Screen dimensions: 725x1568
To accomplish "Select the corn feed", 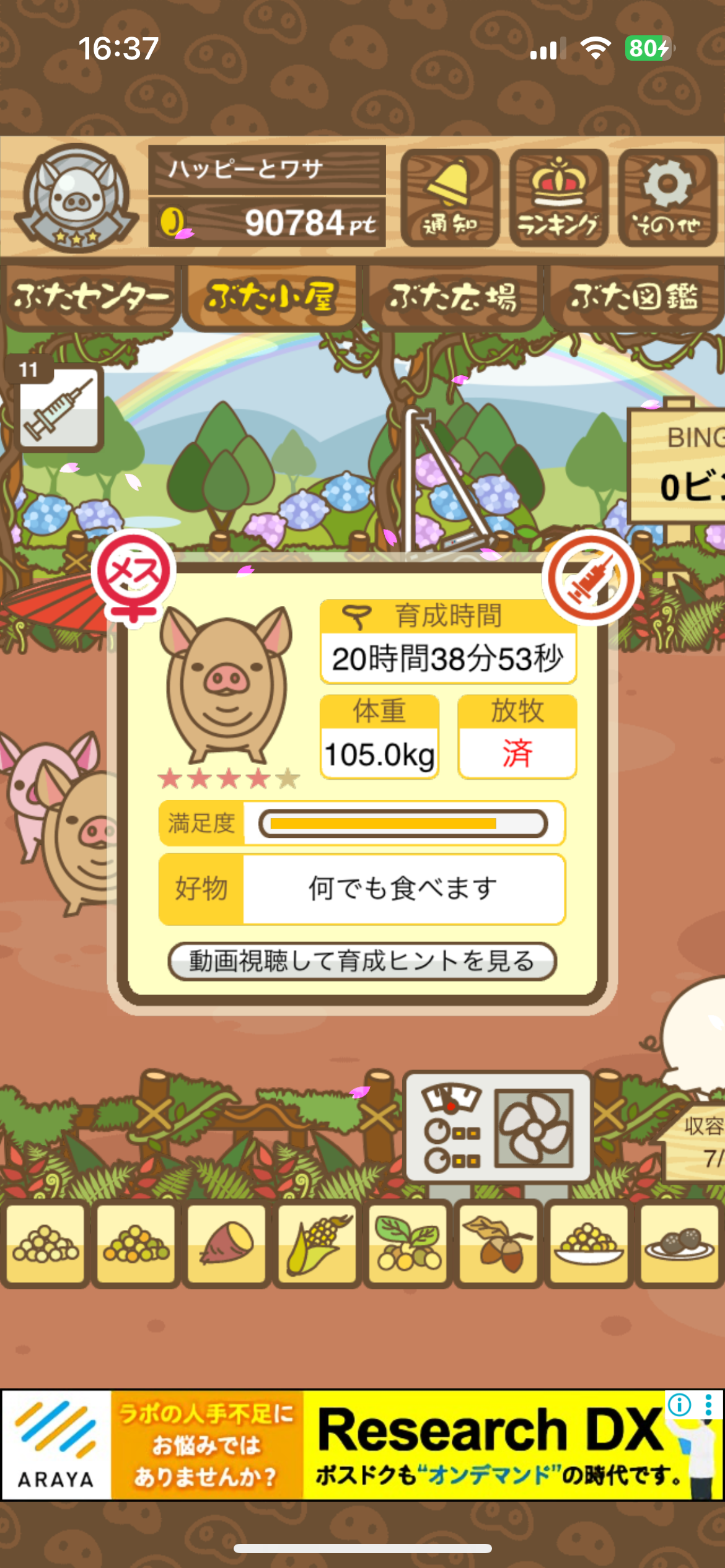I will (317, 1243).
